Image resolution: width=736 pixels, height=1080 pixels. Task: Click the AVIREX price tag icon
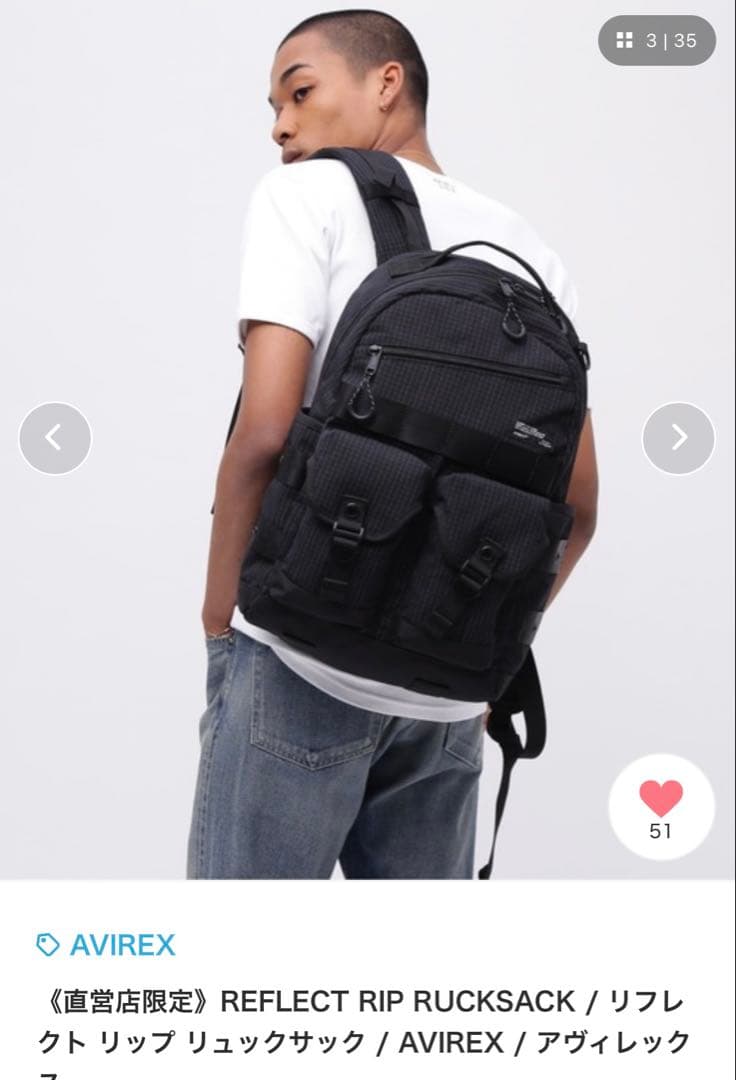click(47, 942)
